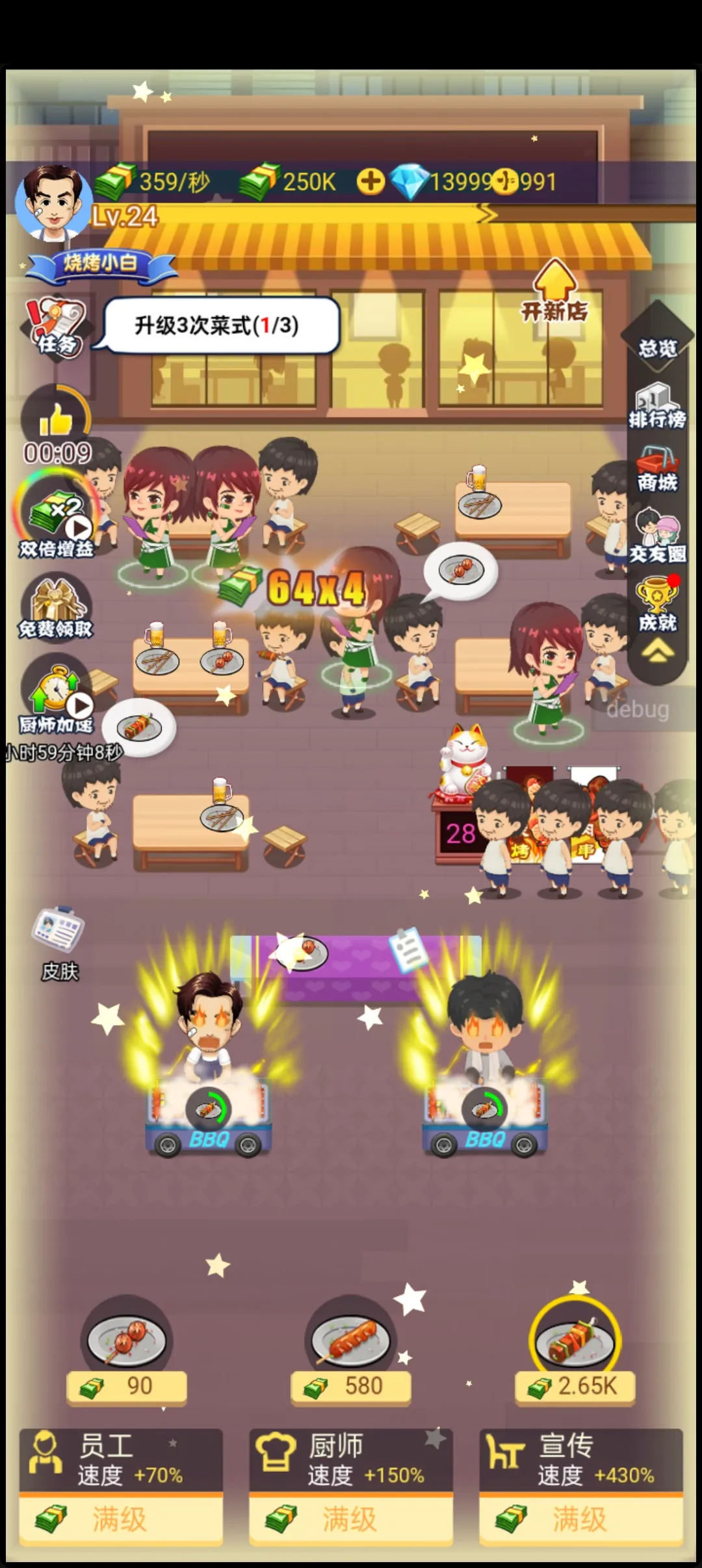View the 排行榜 leaderboard

tap(657, 407)
